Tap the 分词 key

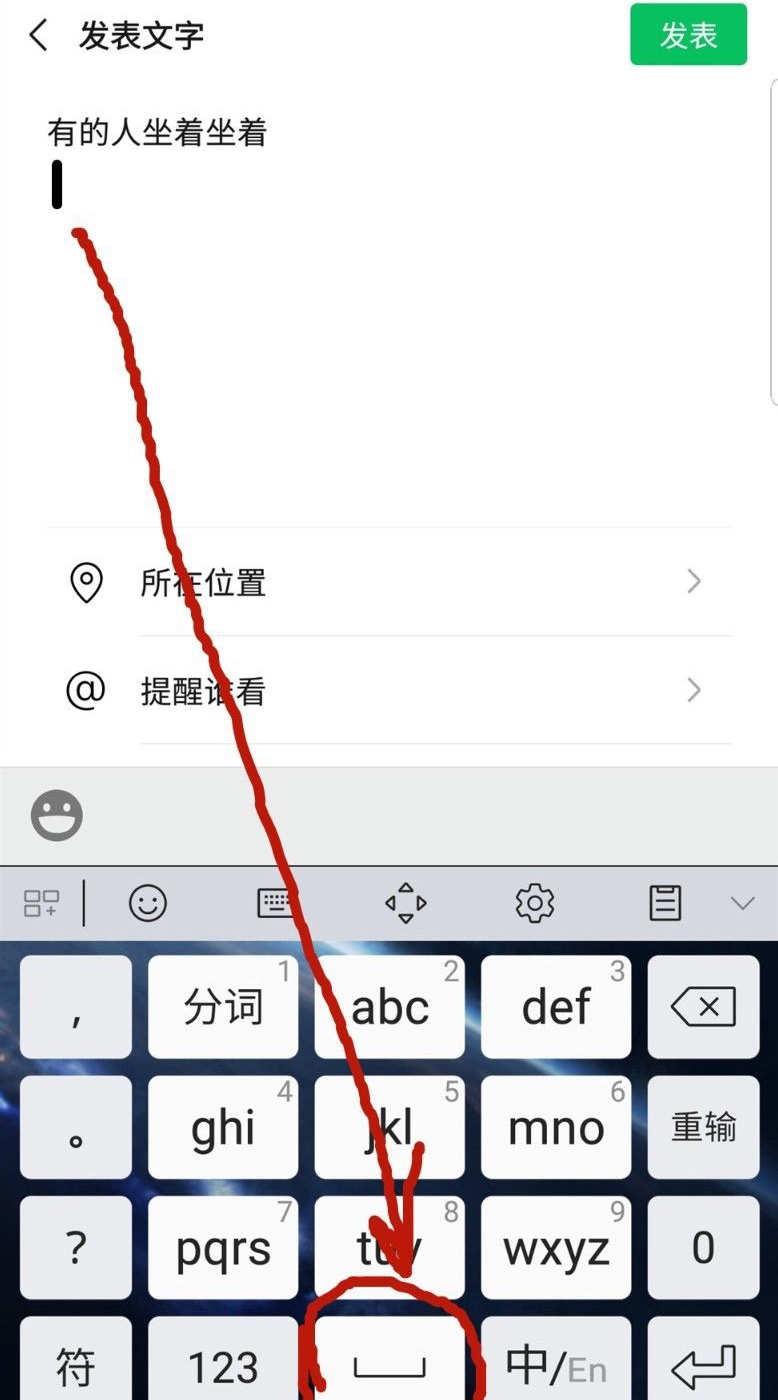(223, 1006)
